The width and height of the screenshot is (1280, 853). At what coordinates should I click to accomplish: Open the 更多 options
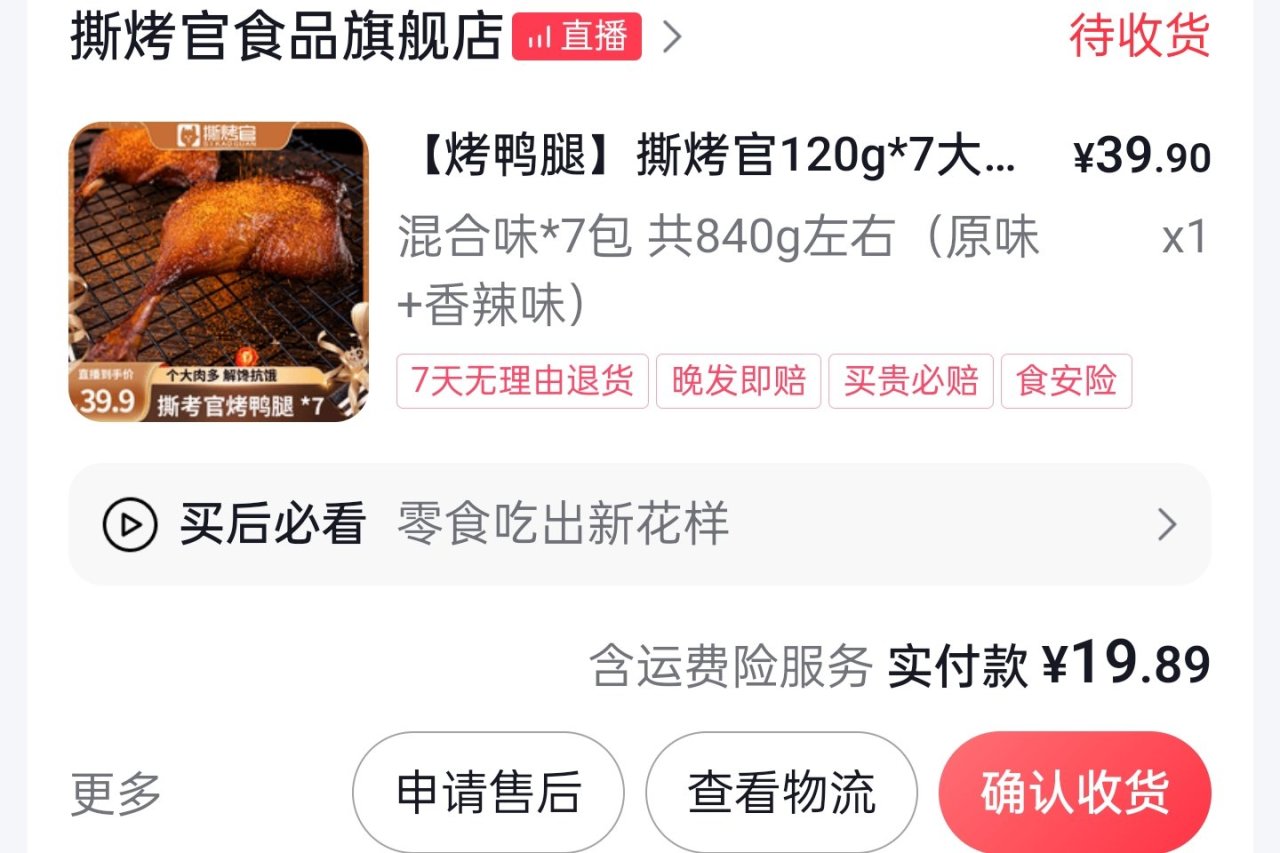tap(116, 794)
